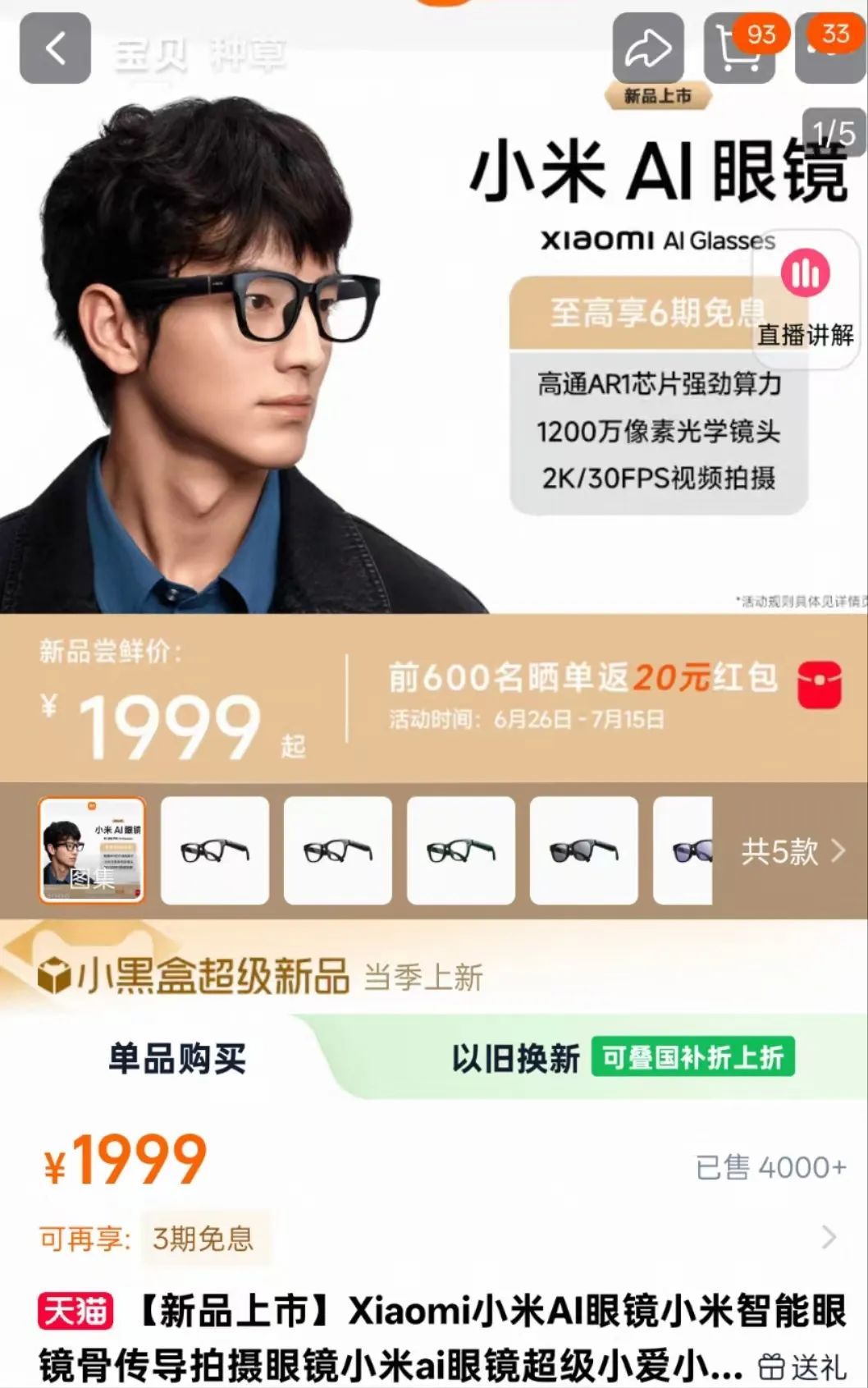Go back to the previous page
Screen dimensions: 868x1388
point(55,48)
